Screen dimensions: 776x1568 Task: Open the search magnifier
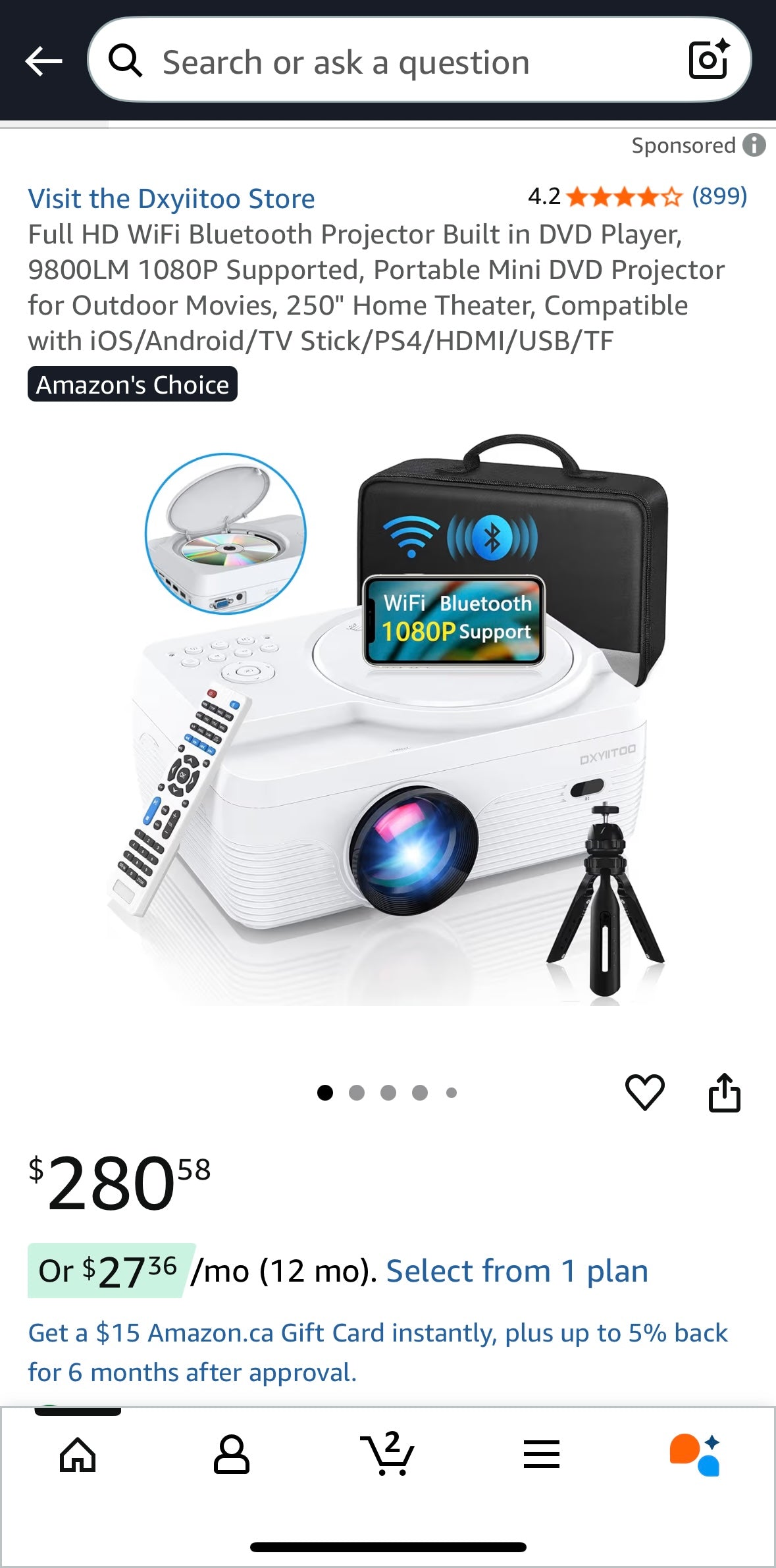127,62
